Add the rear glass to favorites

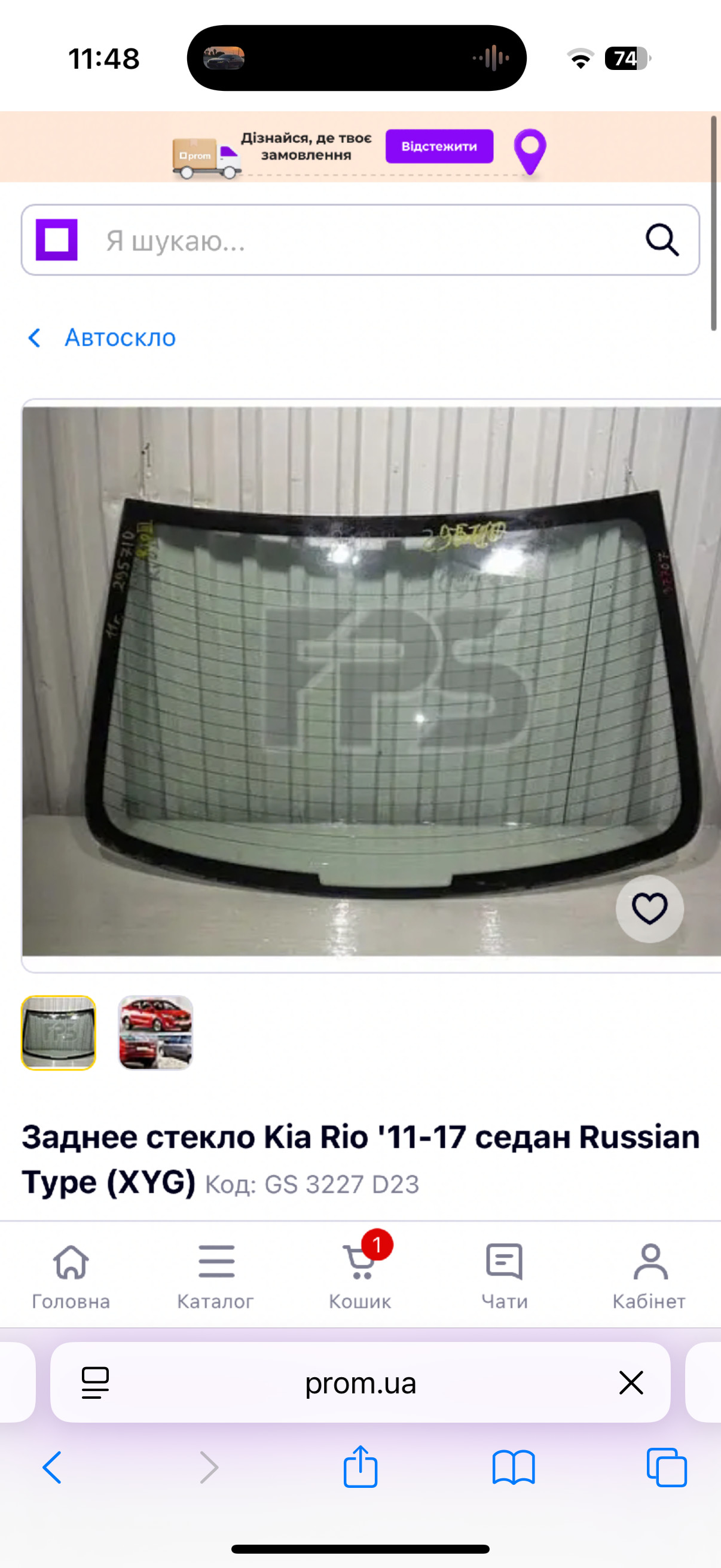pos(649,908)
